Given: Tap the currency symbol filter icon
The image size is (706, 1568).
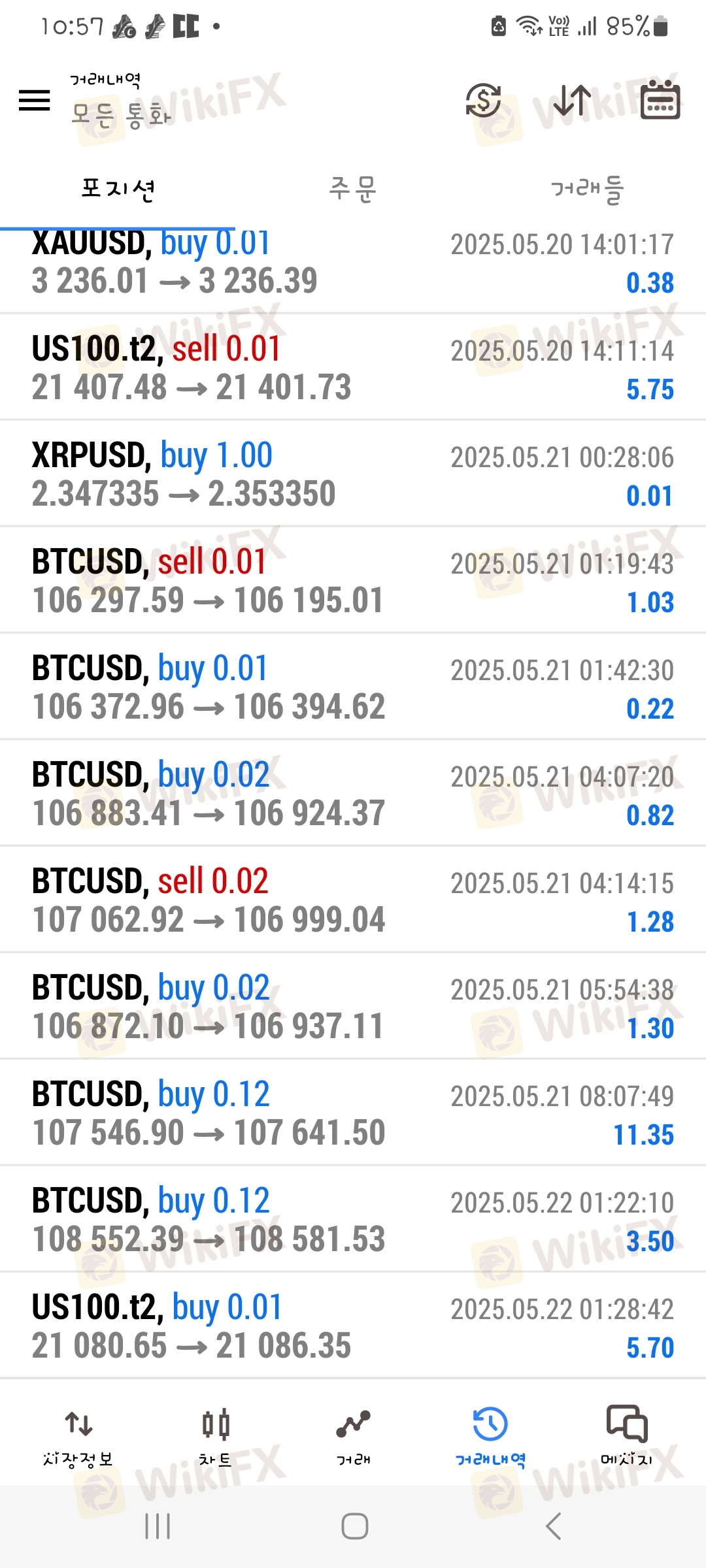Looking at the screenshot, I should [483, 101].
